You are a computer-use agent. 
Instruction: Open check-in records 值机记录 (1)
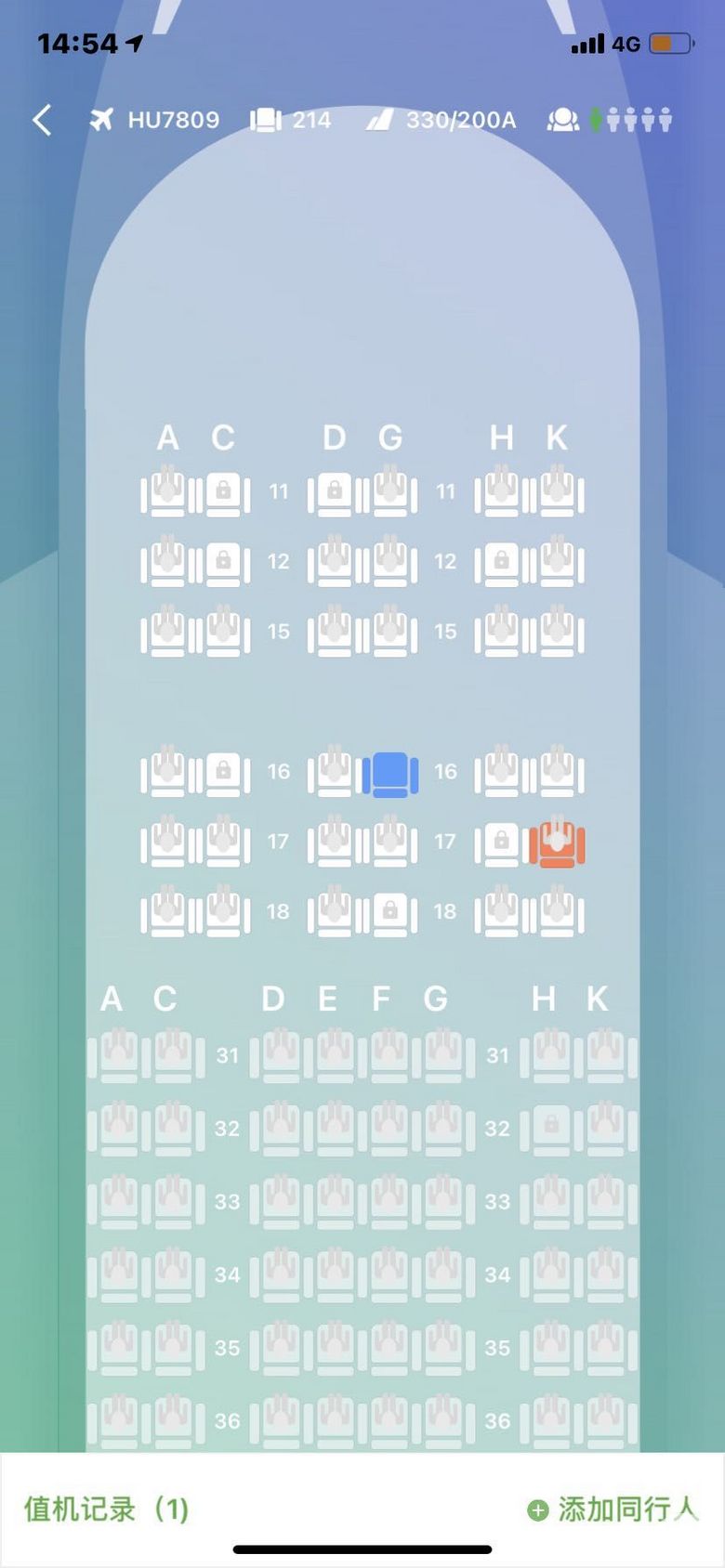tap(106, 1509)
